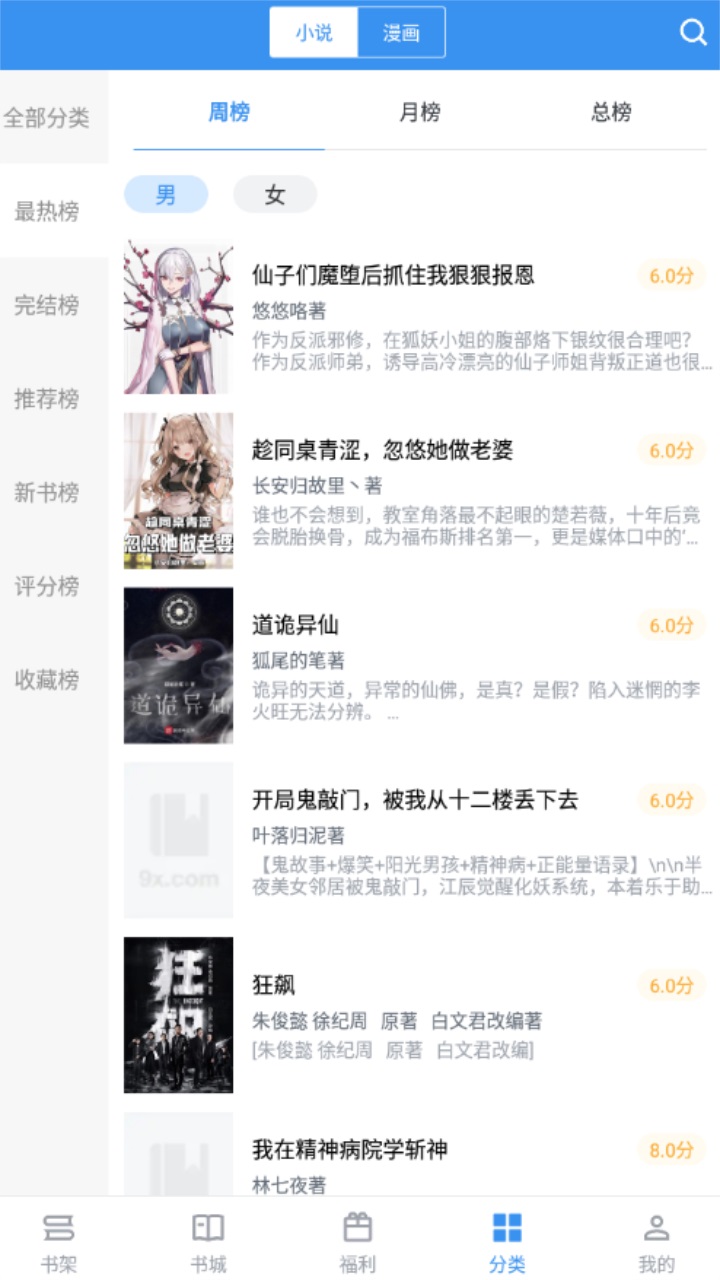Switch to the 女 gender filter
720x1280 pixels.
coord(275,194)
